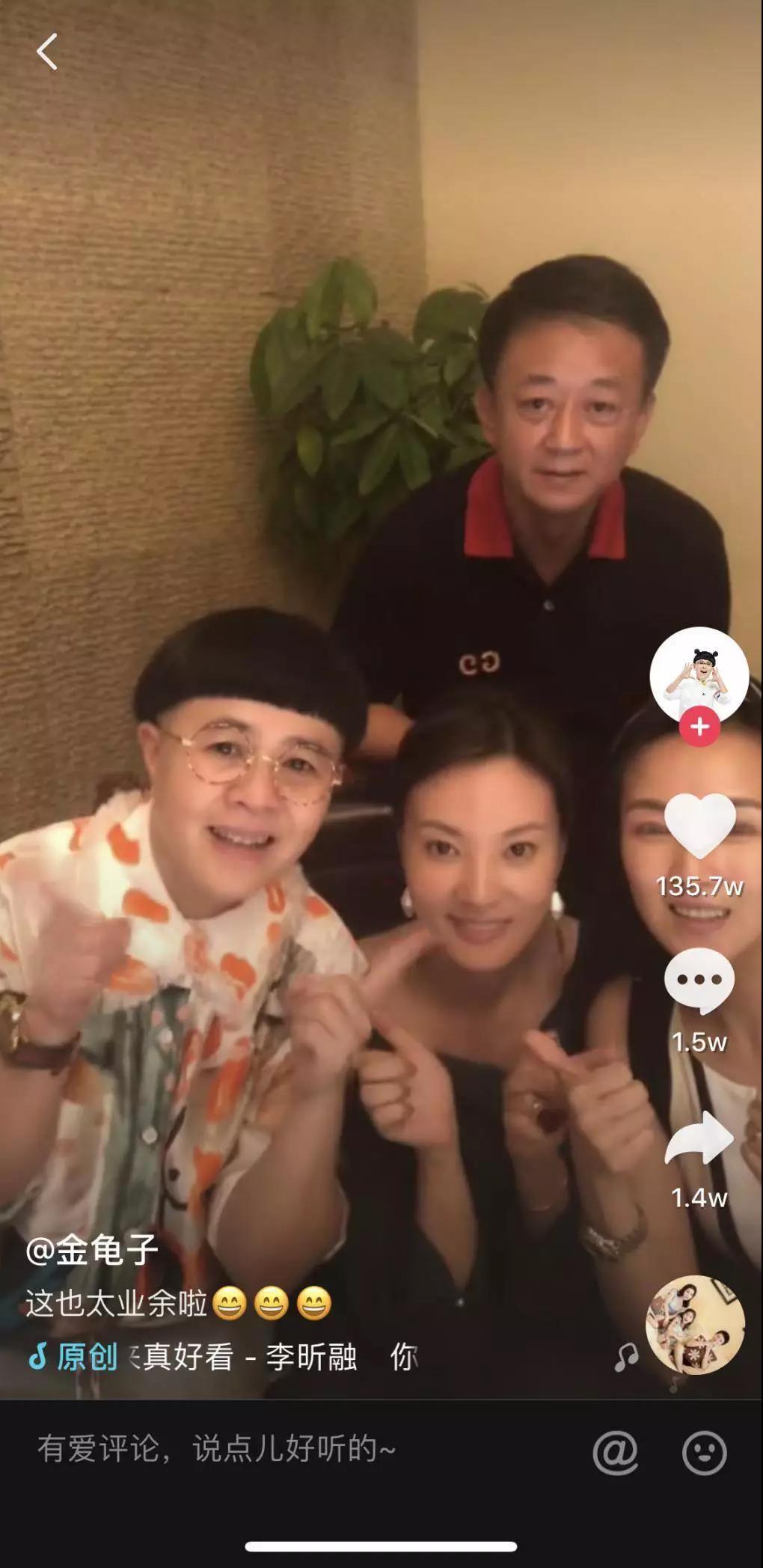The image size is (763, 1568).
Task: Open the 原创 soundtrack title
Action: tap(224, 1357)
